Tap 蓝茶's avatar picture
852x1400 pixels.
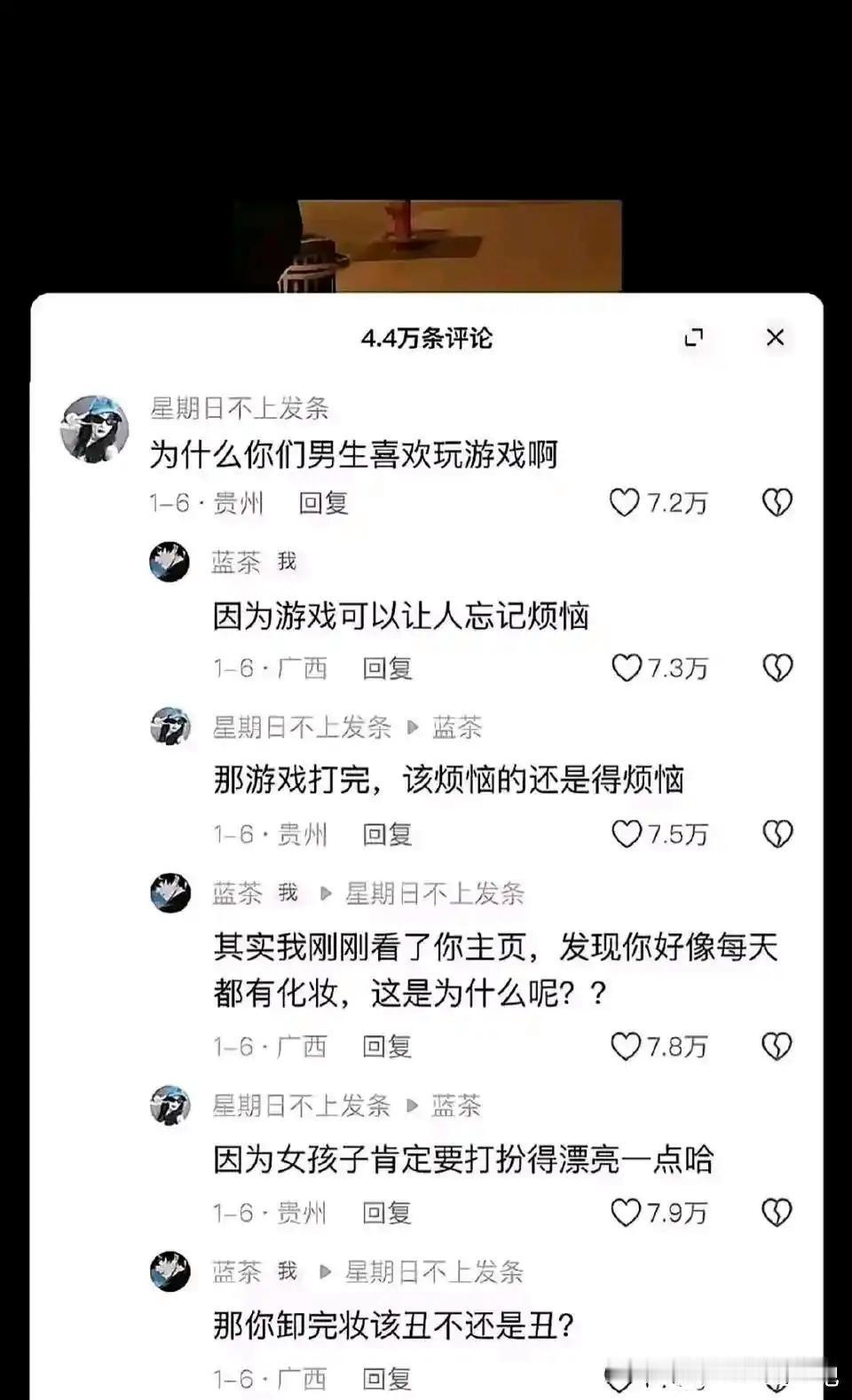pyautogui.click(x=170, y=562)
